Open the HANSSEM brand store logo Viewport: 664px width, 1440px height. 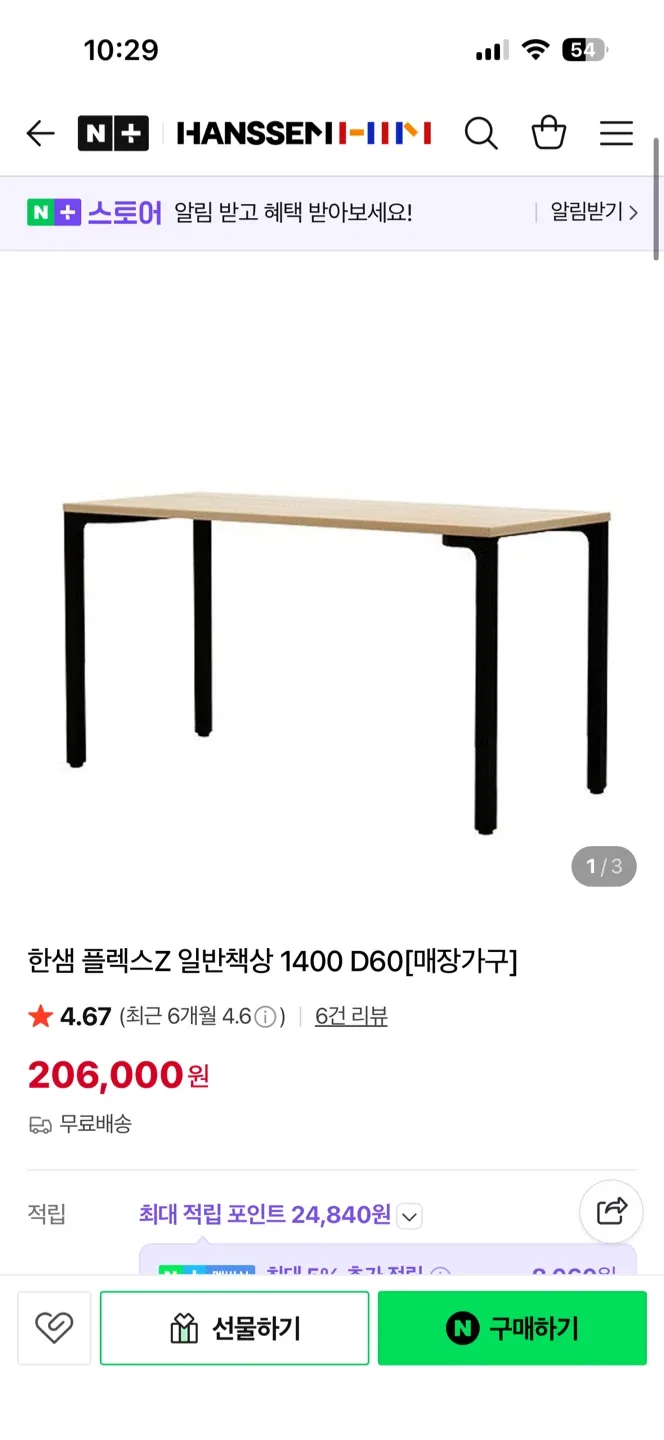point(303,133)
